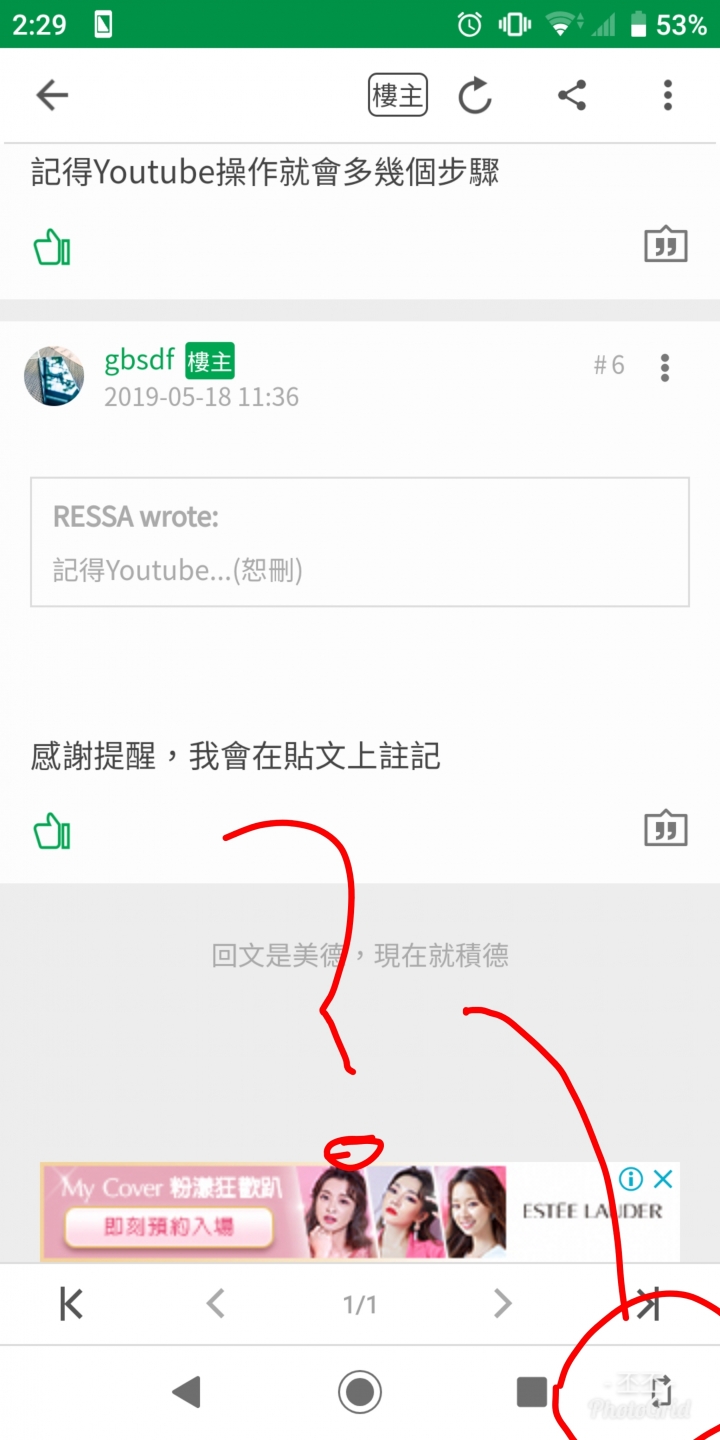720x1440 pixels.
Task: Go to the previous page
Action: pyautogui.click(x=215, y=1304)
